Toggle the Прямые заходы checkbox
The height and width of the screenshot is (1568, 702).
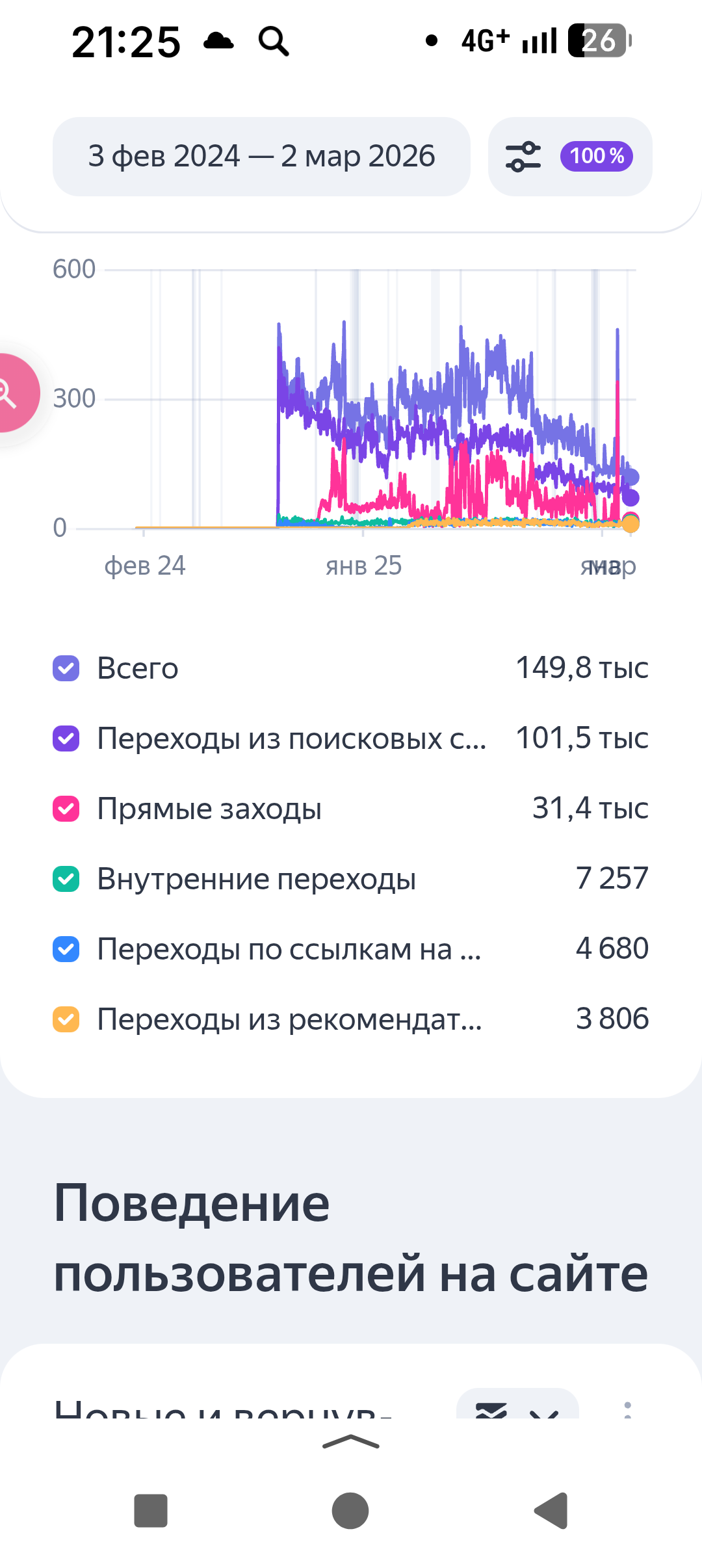click(66, 809)
